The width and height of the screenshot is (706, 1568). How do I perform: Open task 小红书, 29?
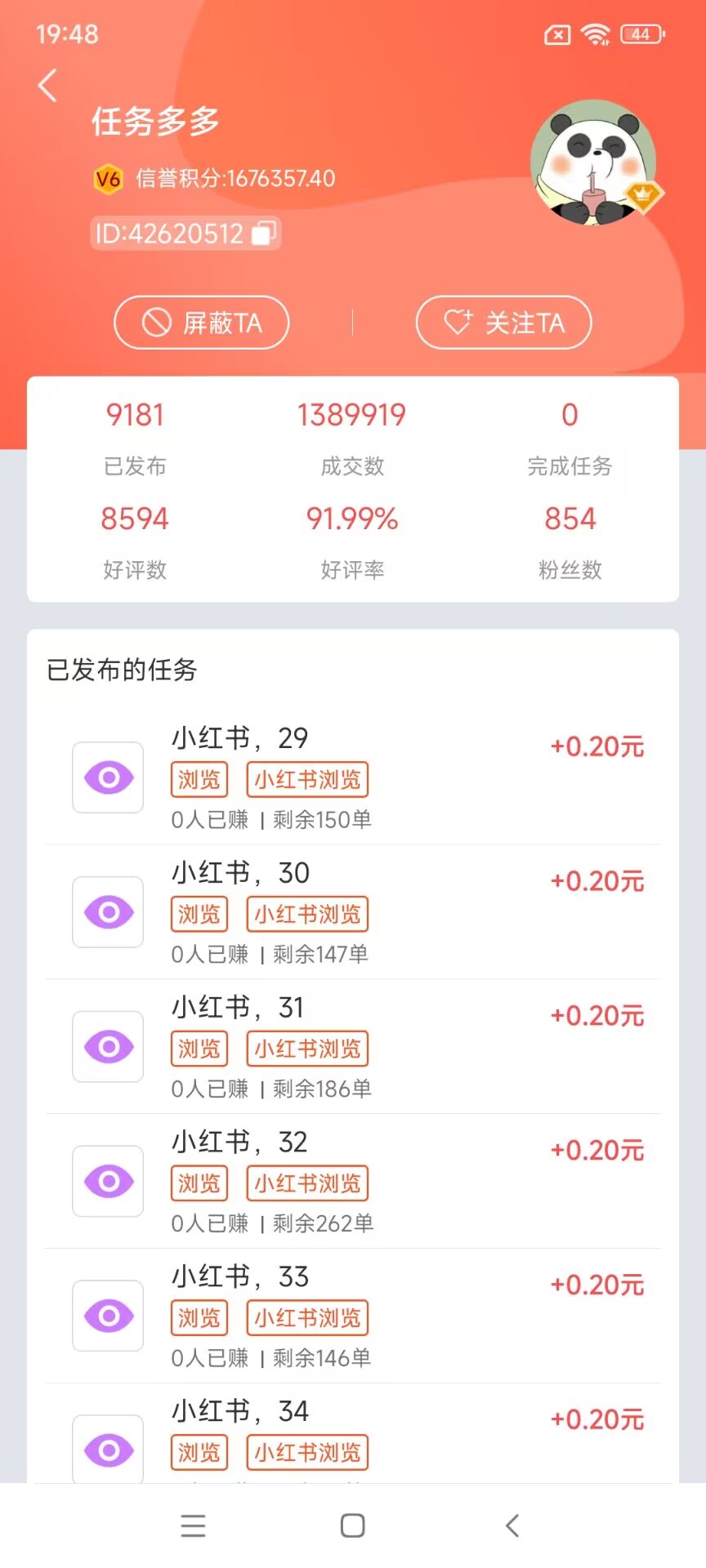click(351, 777)
